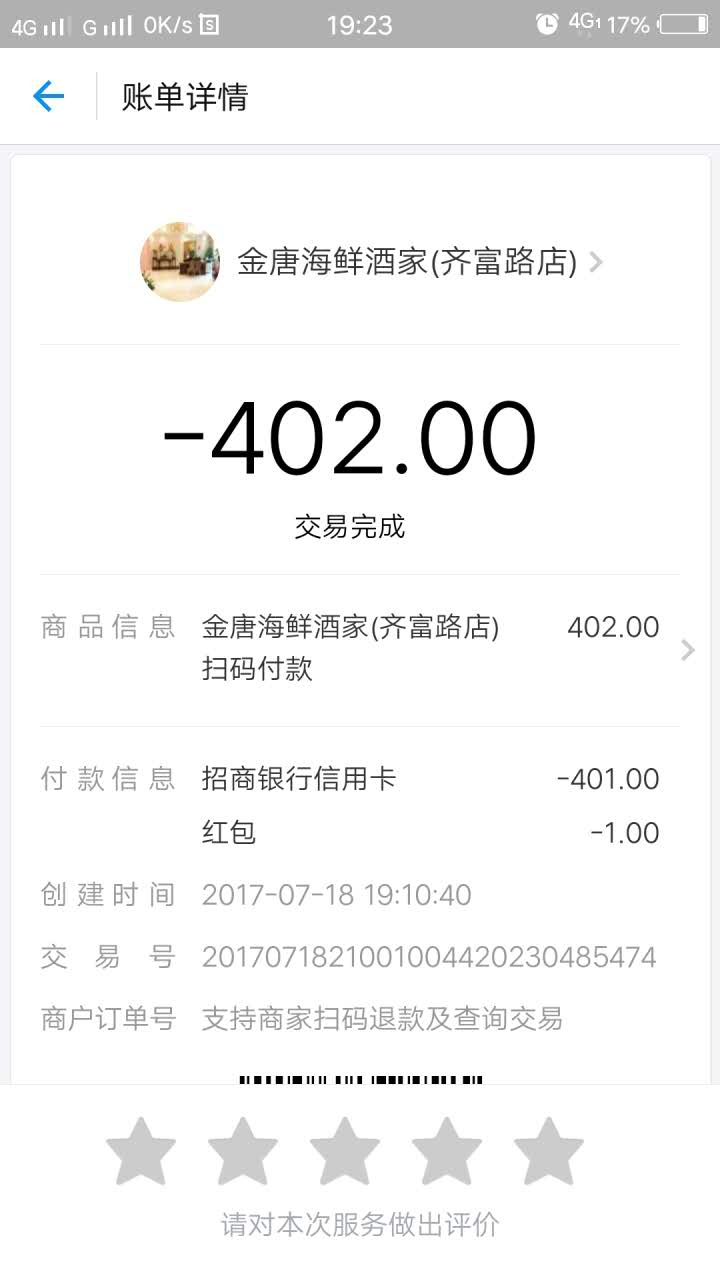Rate the service two stars
This screenshot has height=1280, width=720.
pyautogui.click(x=243, y=1152)
